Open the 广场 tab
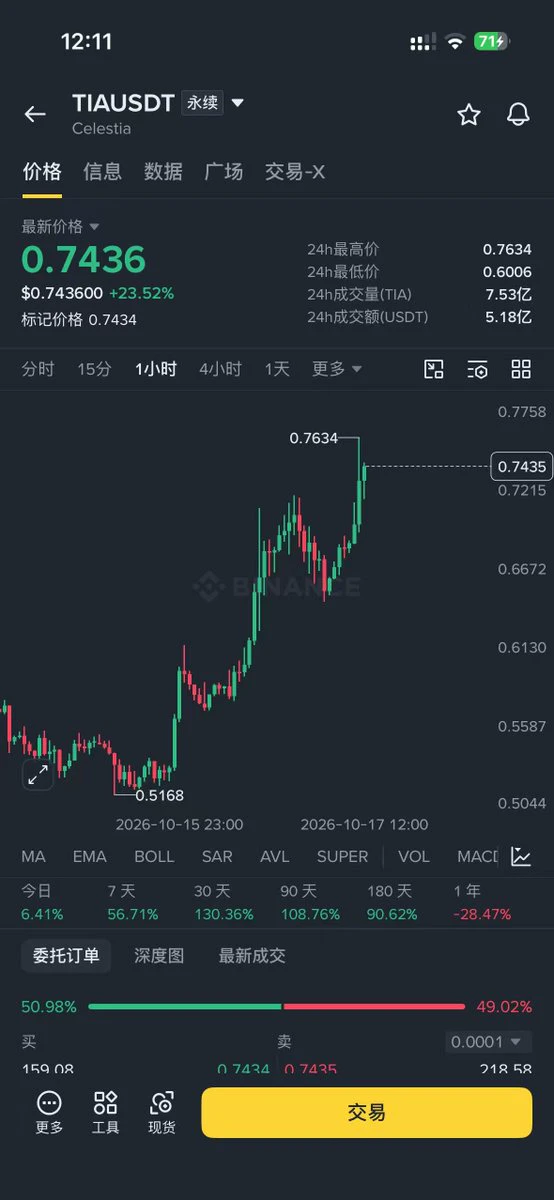Screen dimensions: 554x1200 tap(224, 172)
